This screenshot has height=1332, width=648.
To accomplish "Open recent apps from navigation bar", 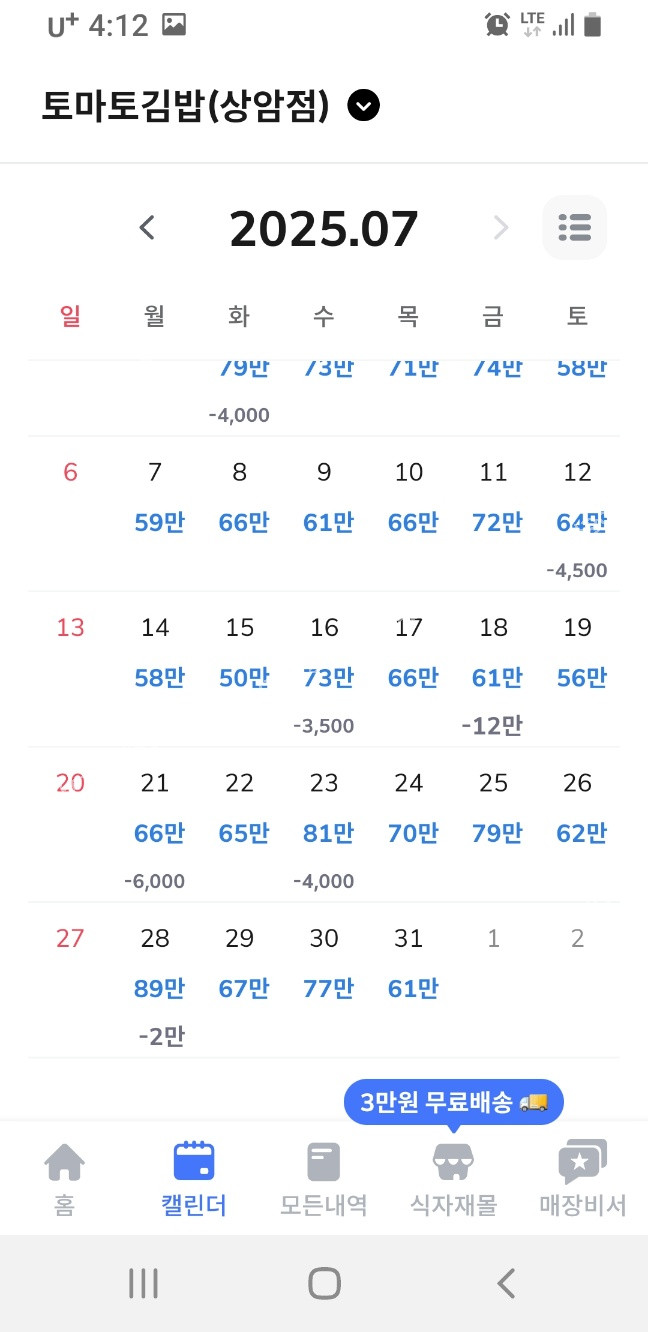I will pos(143,1283).
